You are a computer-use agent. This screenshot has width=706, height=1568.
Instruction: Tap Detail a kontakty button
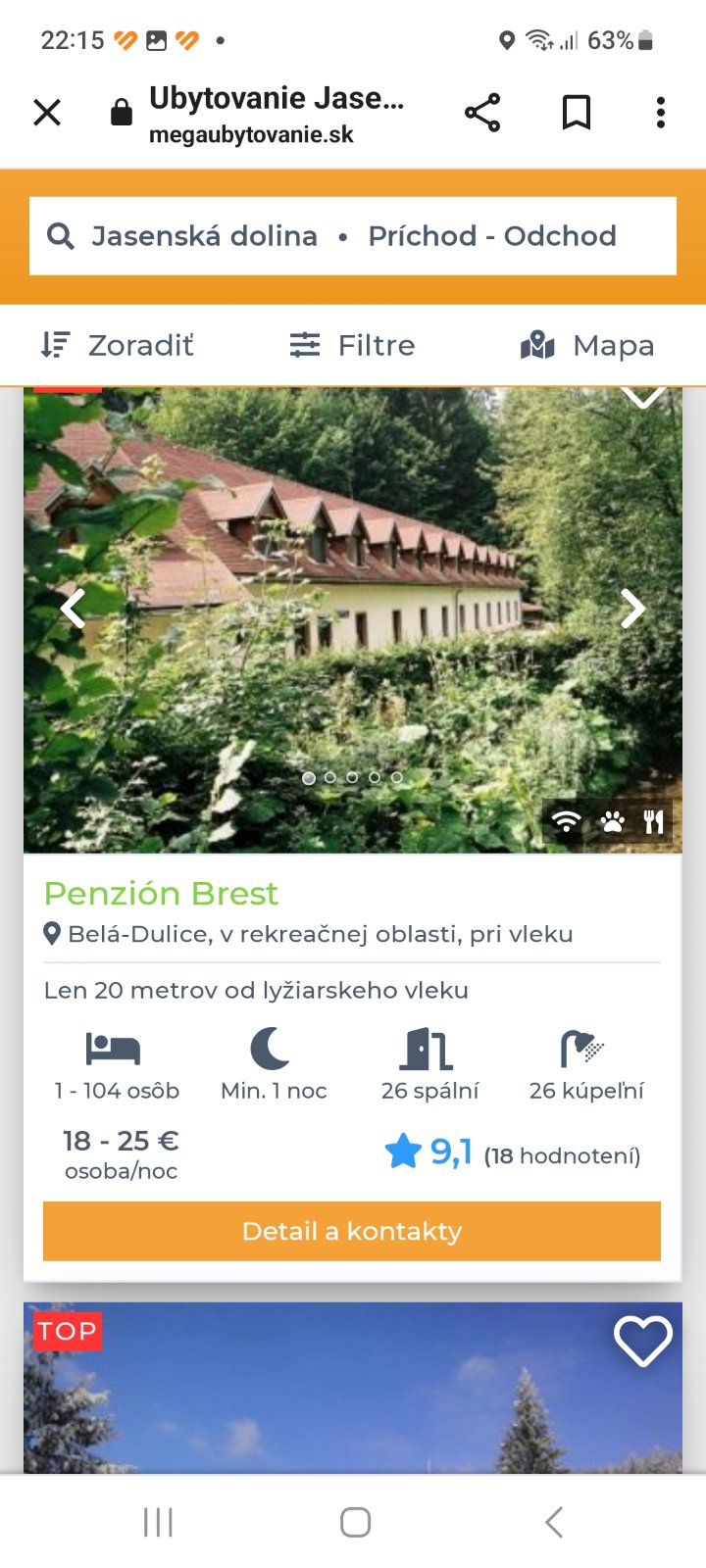[x=352, y=1231]
